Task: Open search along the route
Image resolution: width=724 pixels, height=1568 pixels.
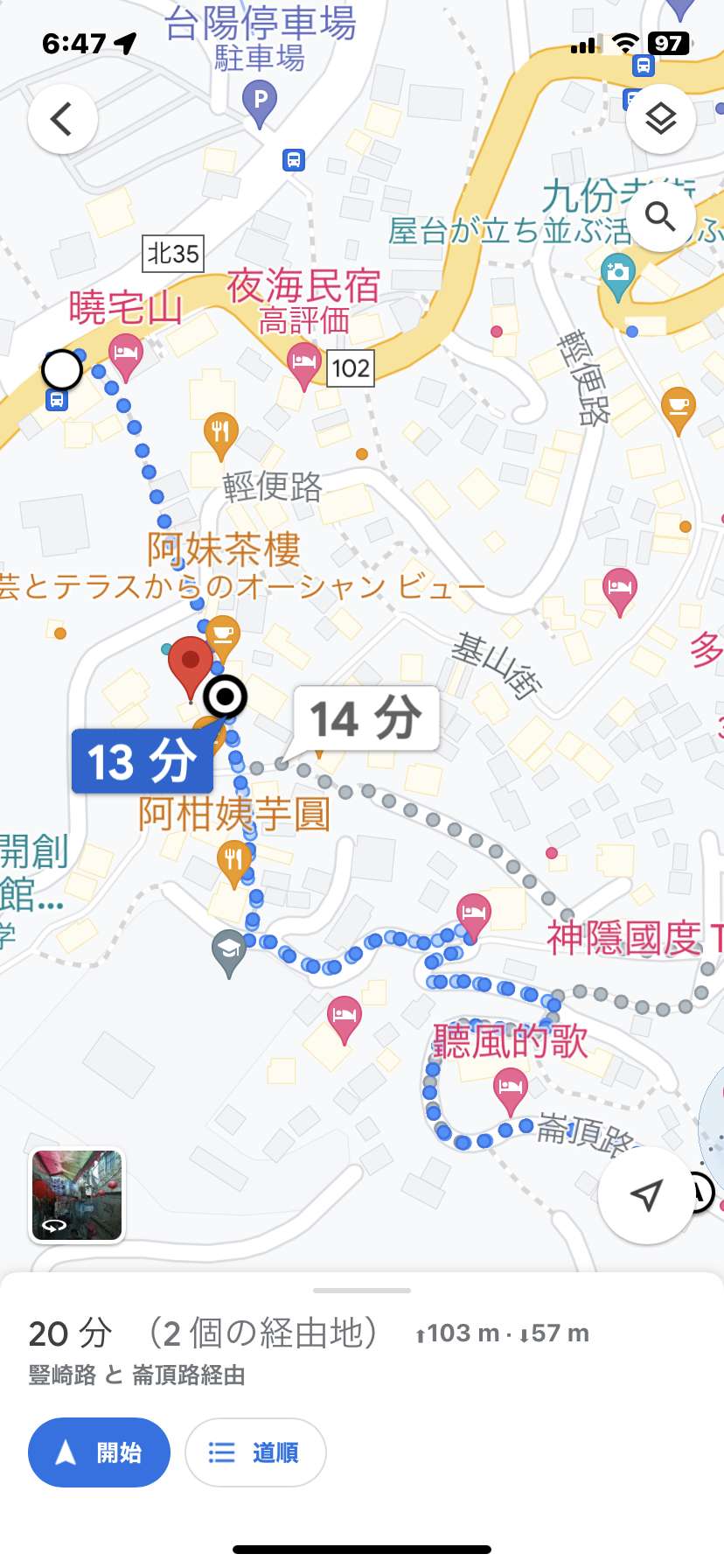Action: (x=660, y=216)
